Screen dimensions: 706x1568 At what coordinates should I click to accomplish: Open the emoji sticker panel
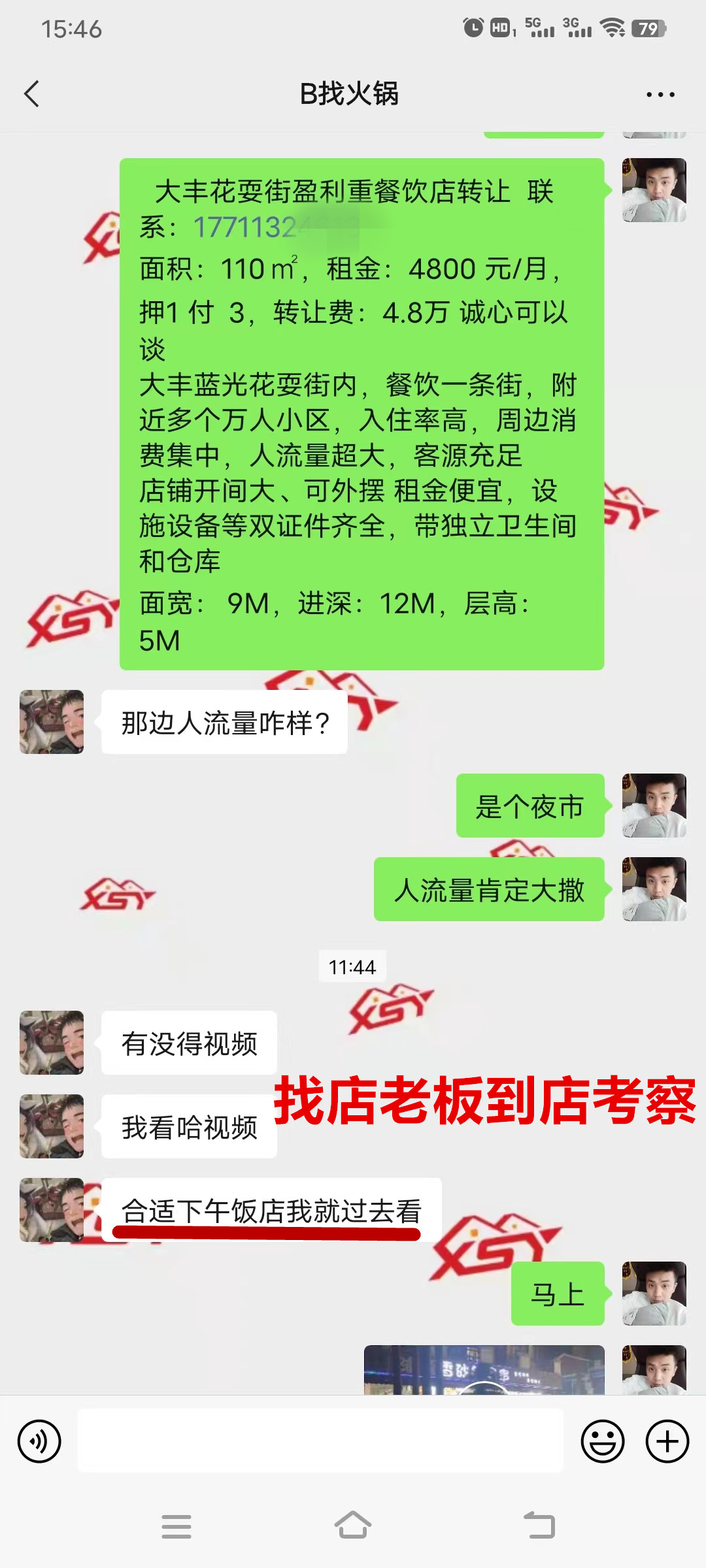coord(602,1441)
